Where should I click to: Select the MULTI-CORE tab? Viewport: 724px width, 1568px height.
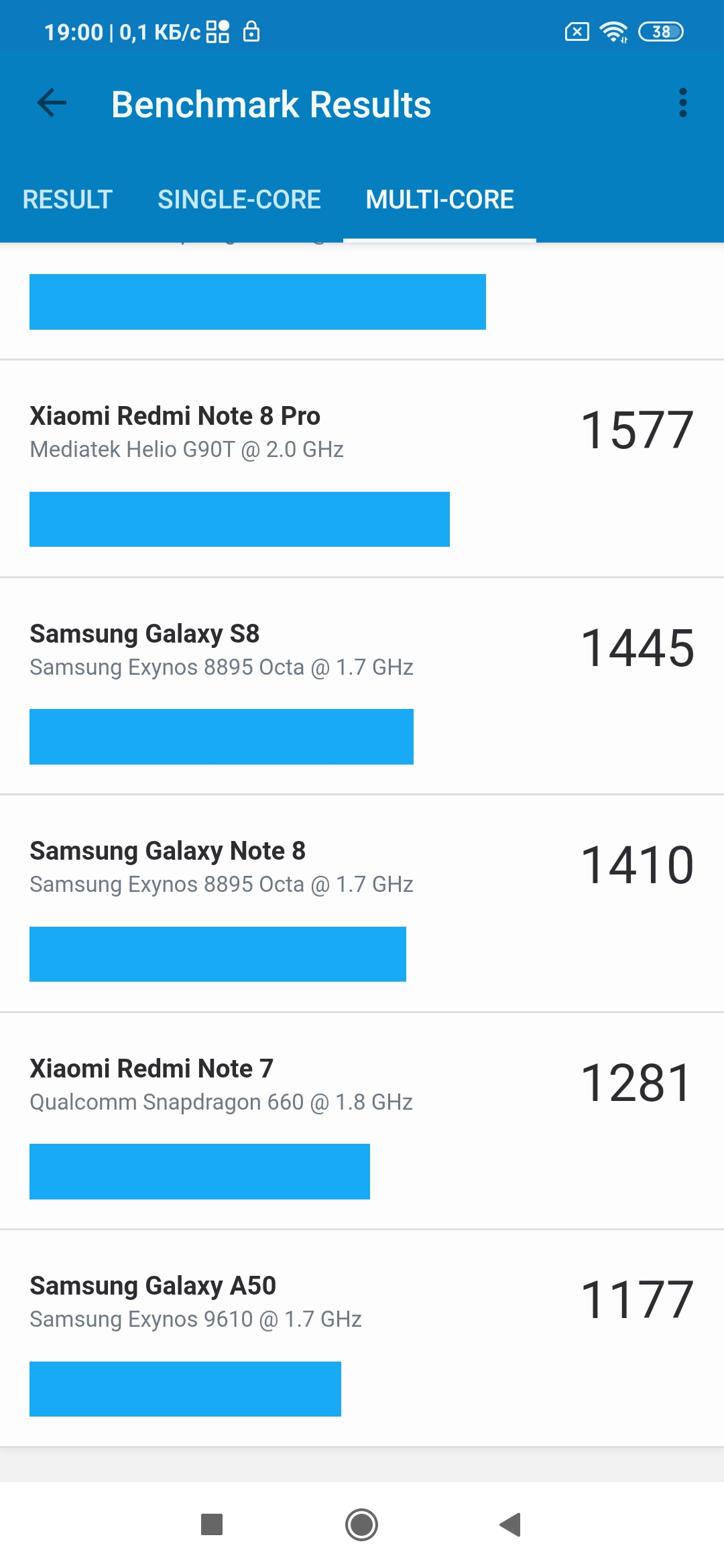(440, 200)
